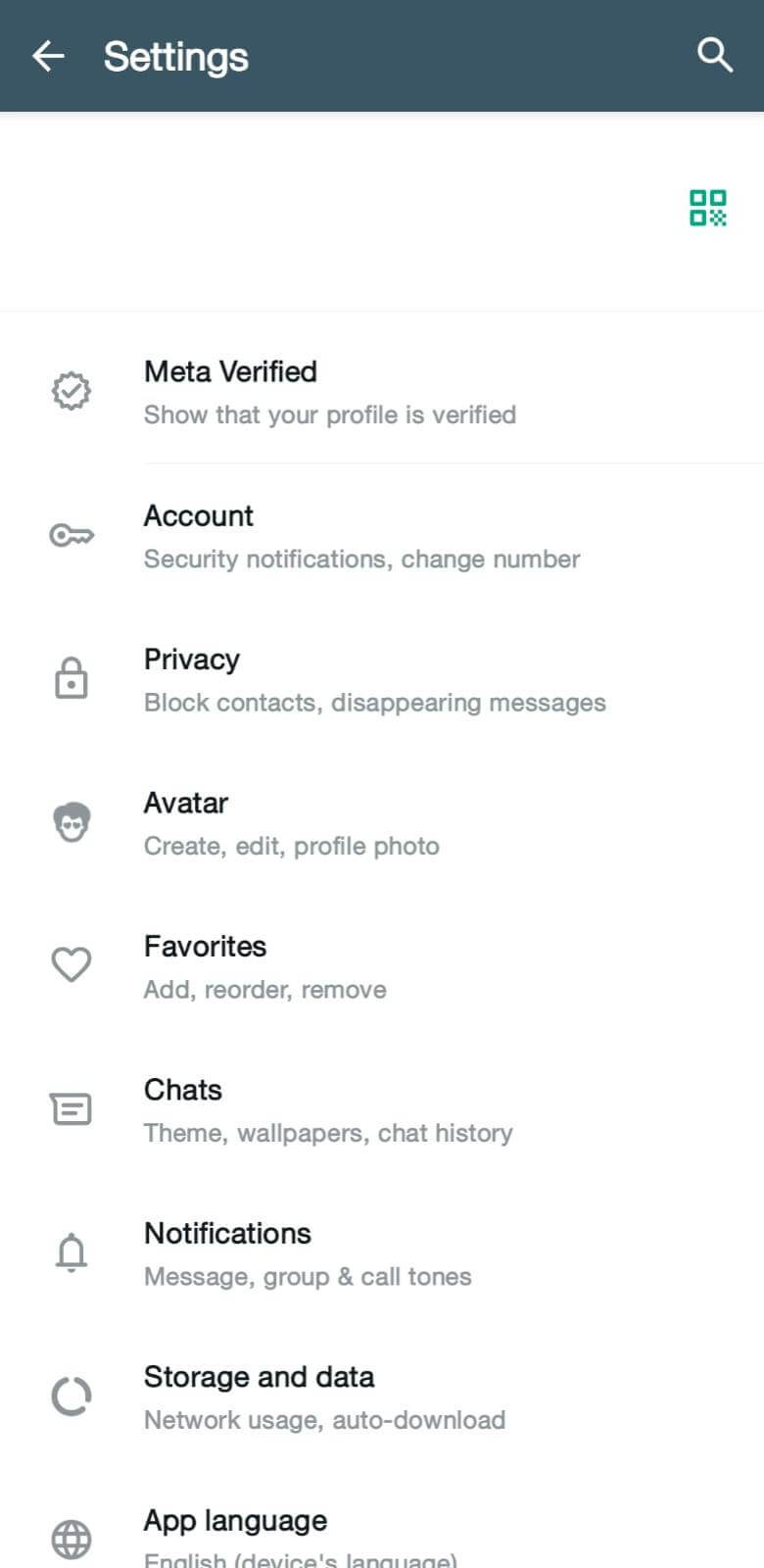Open the search magnifier in Settings
The width and height of the screenshot is (764, 1568).
pos(714,56)
